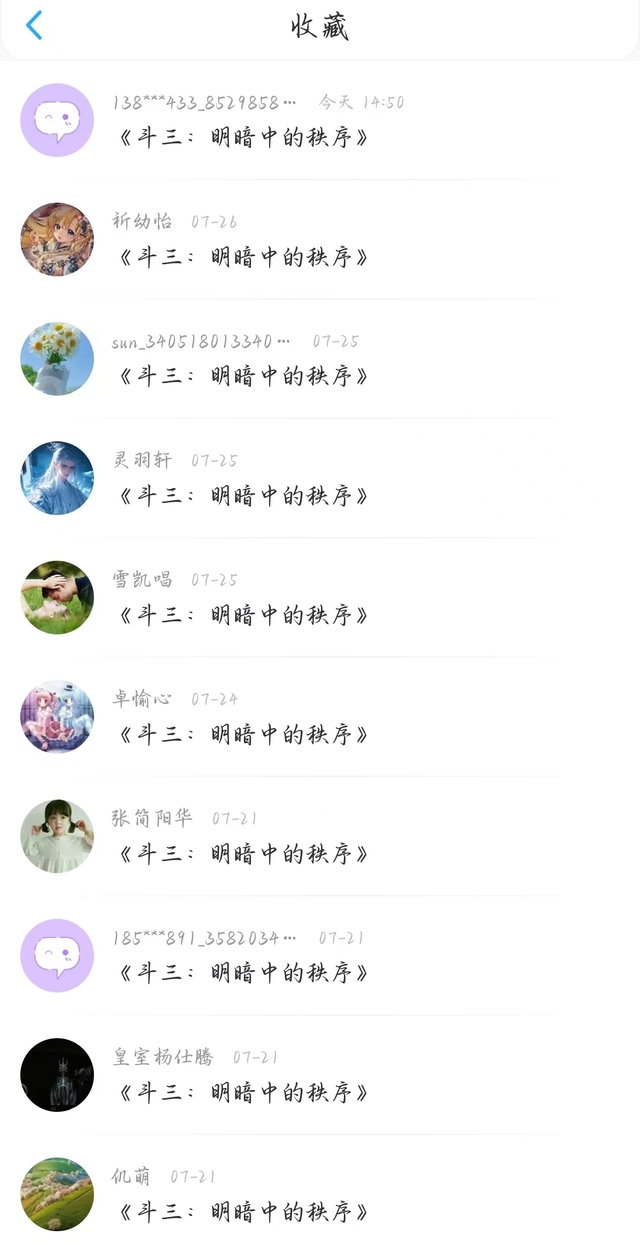Open 卓愉心's favorite entry

243,734
